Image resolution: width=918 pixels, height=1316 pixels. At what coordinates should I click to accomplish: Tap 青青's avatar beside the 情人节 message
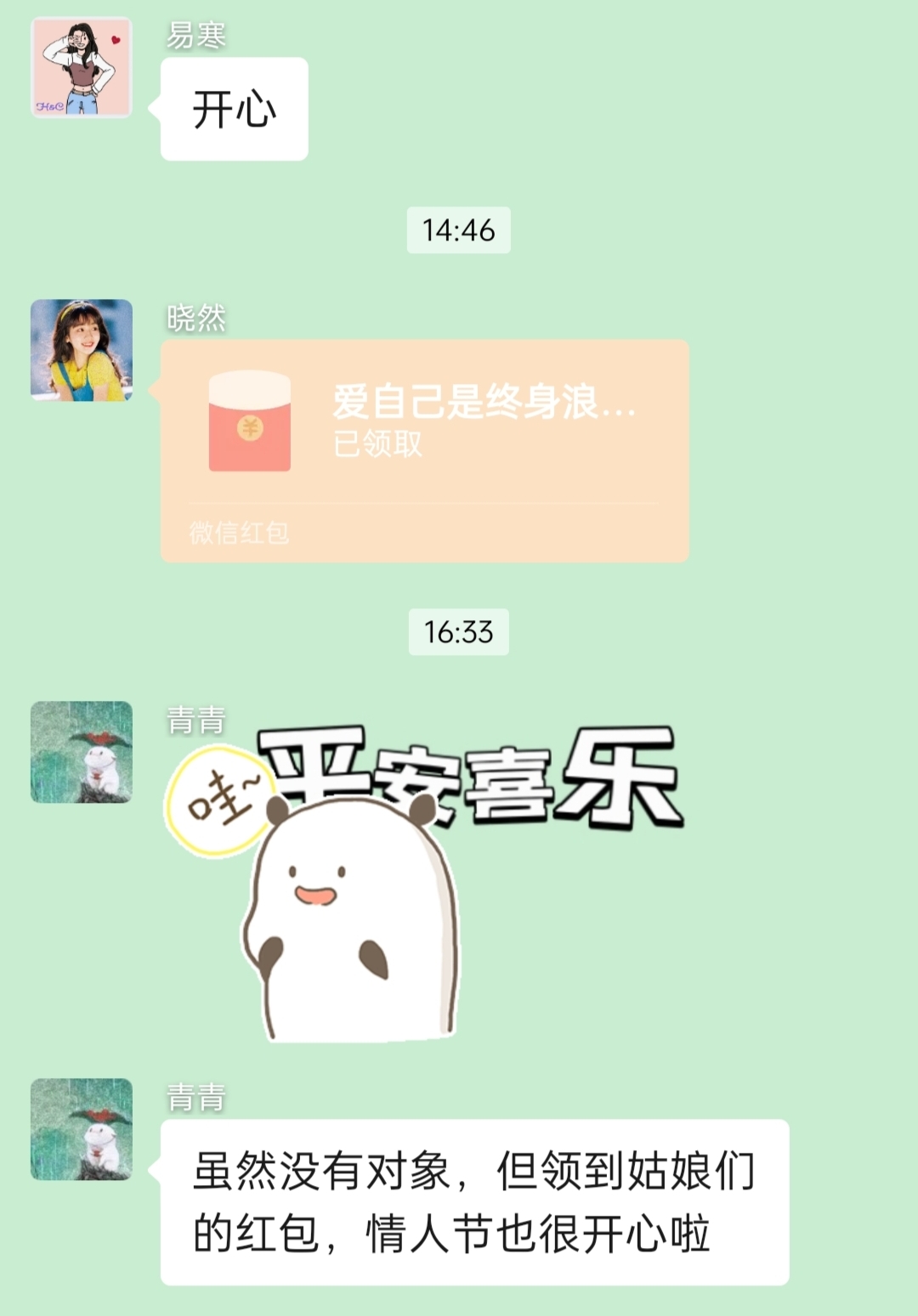(82, 1129)
